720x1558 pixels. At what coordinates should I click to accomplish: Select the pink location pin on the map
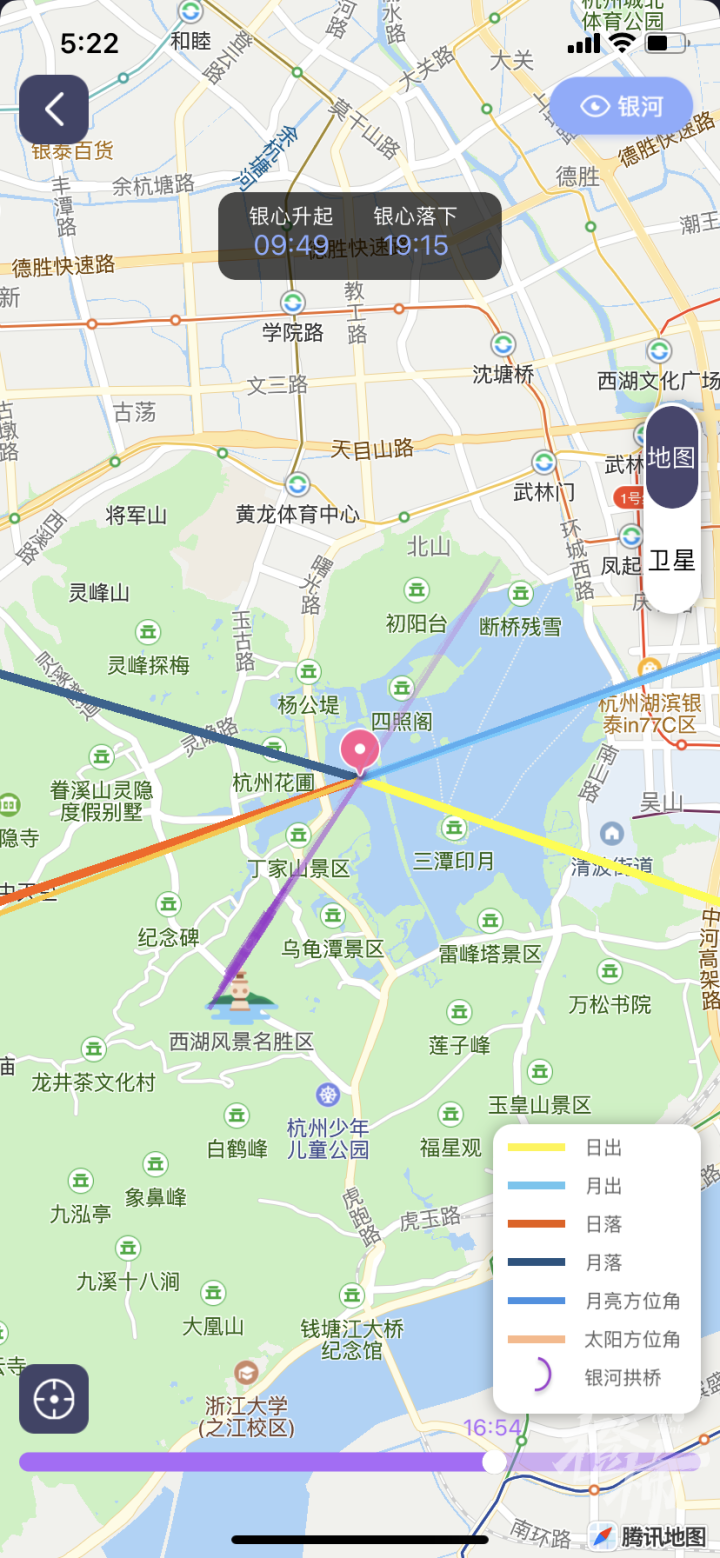coord(360,750)
